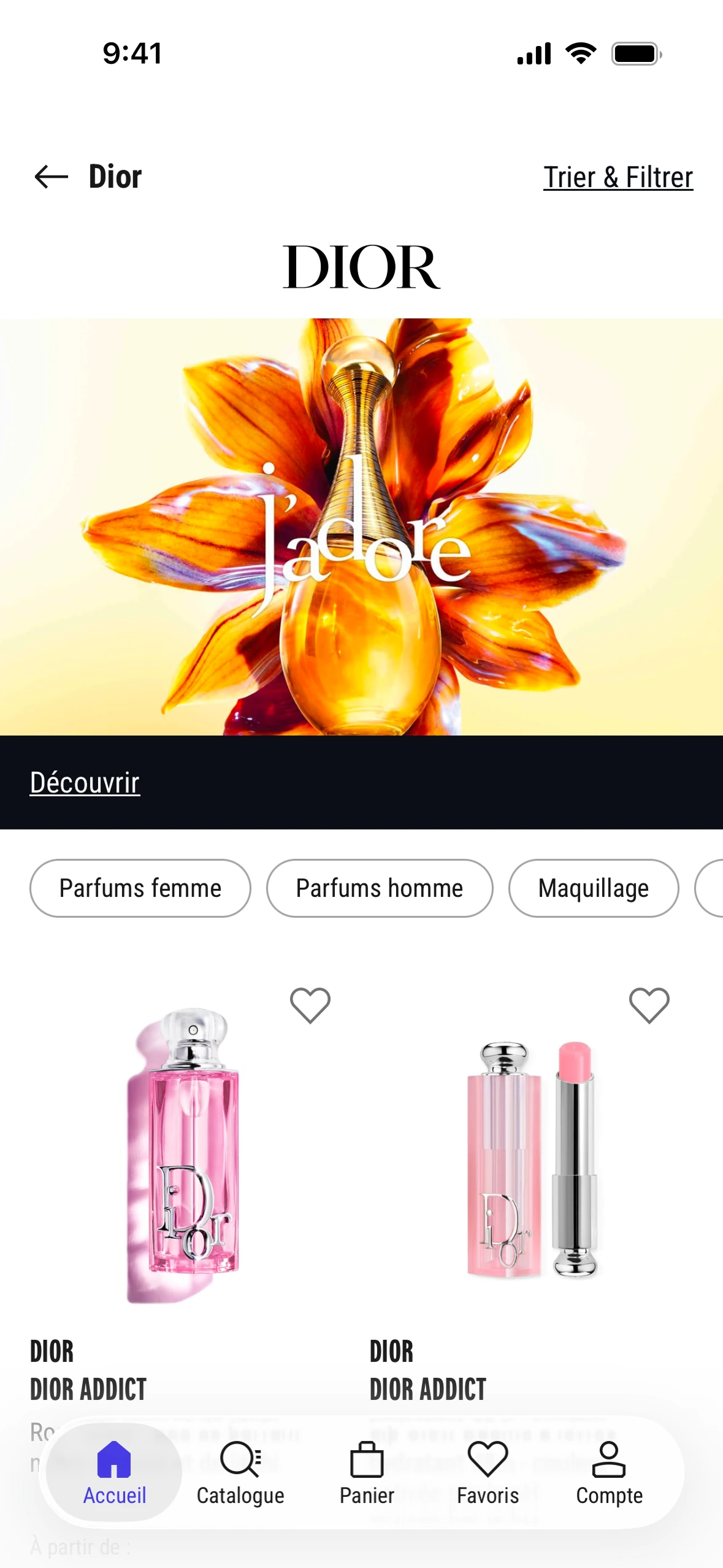This screenshot has height=1568, width=723.
Task: Favorite the Dior Addict lipstick
Action: (x=649, y=1005)
